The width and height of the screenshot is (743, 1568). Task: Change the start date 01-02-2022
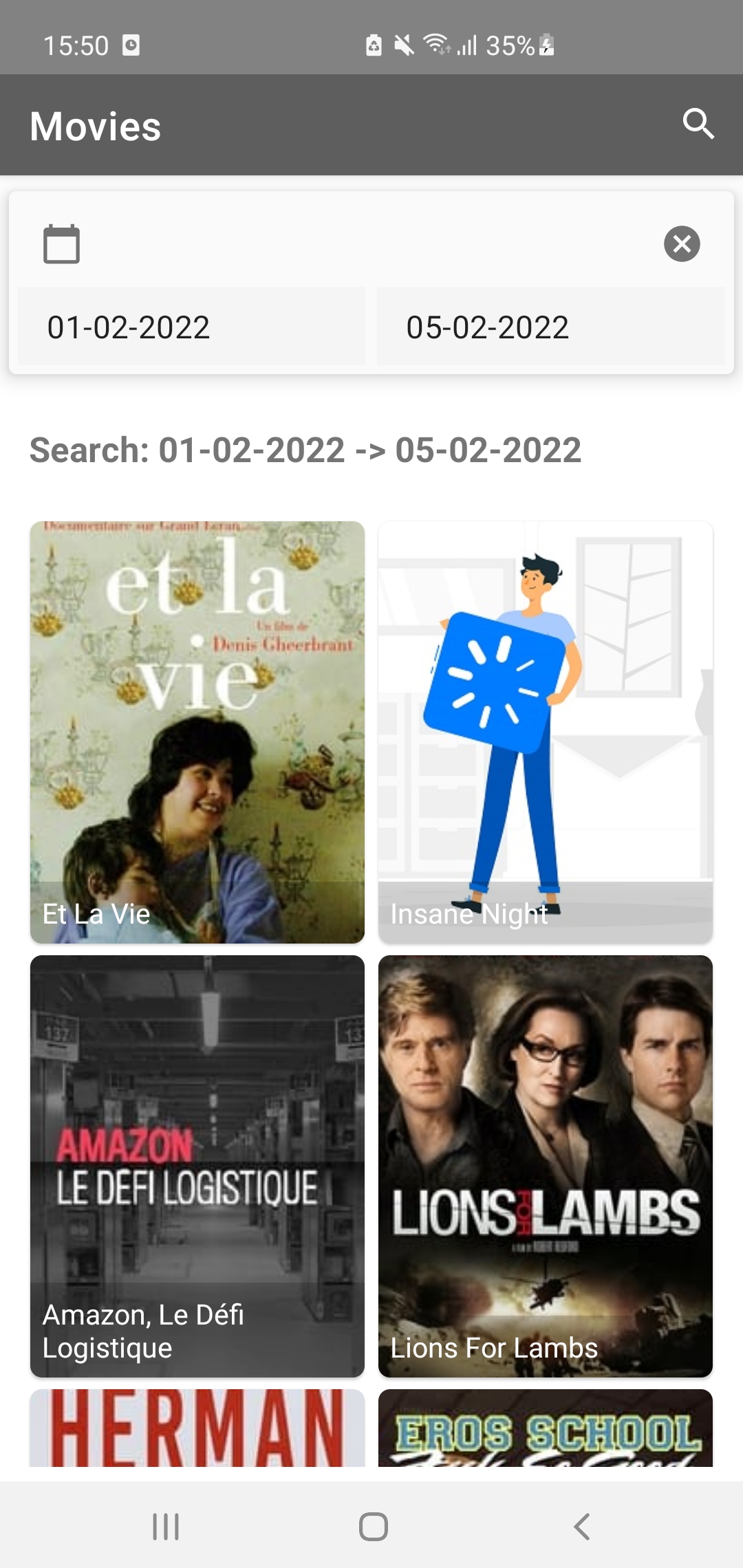(191, 327)
